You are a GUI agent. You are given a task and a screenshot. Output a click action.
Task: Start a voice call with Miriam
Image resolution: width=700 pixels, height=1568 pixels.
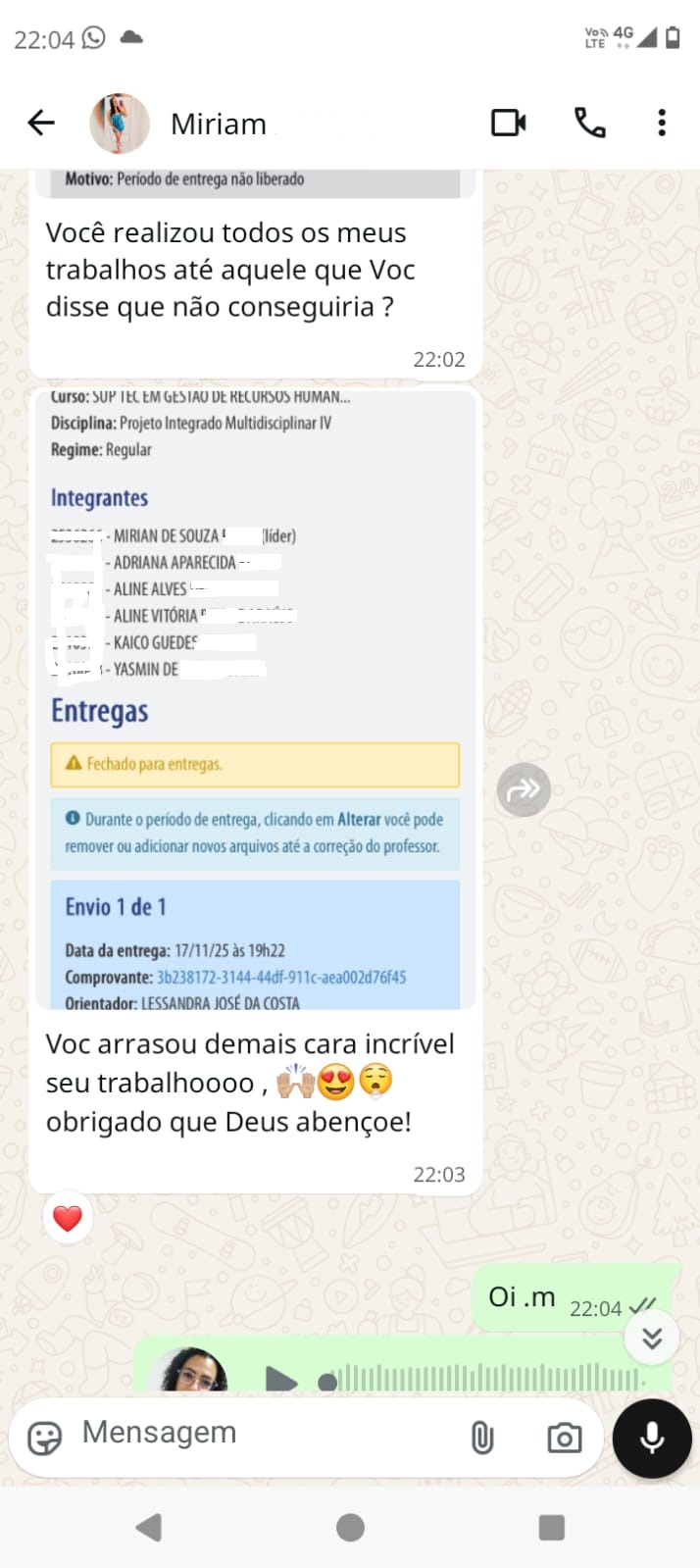pyautogui.click(x=589, y=123)
